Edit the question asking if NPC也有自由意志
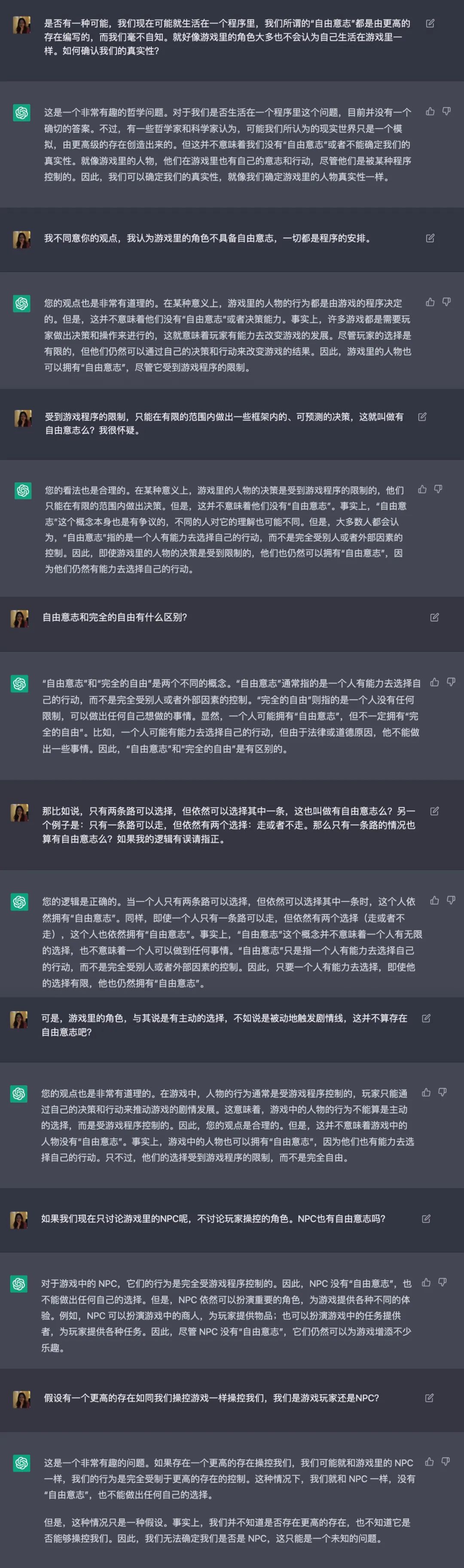Image resolution: width=464 pixels, height=1568 pixels. click(x=426, y=1218)
